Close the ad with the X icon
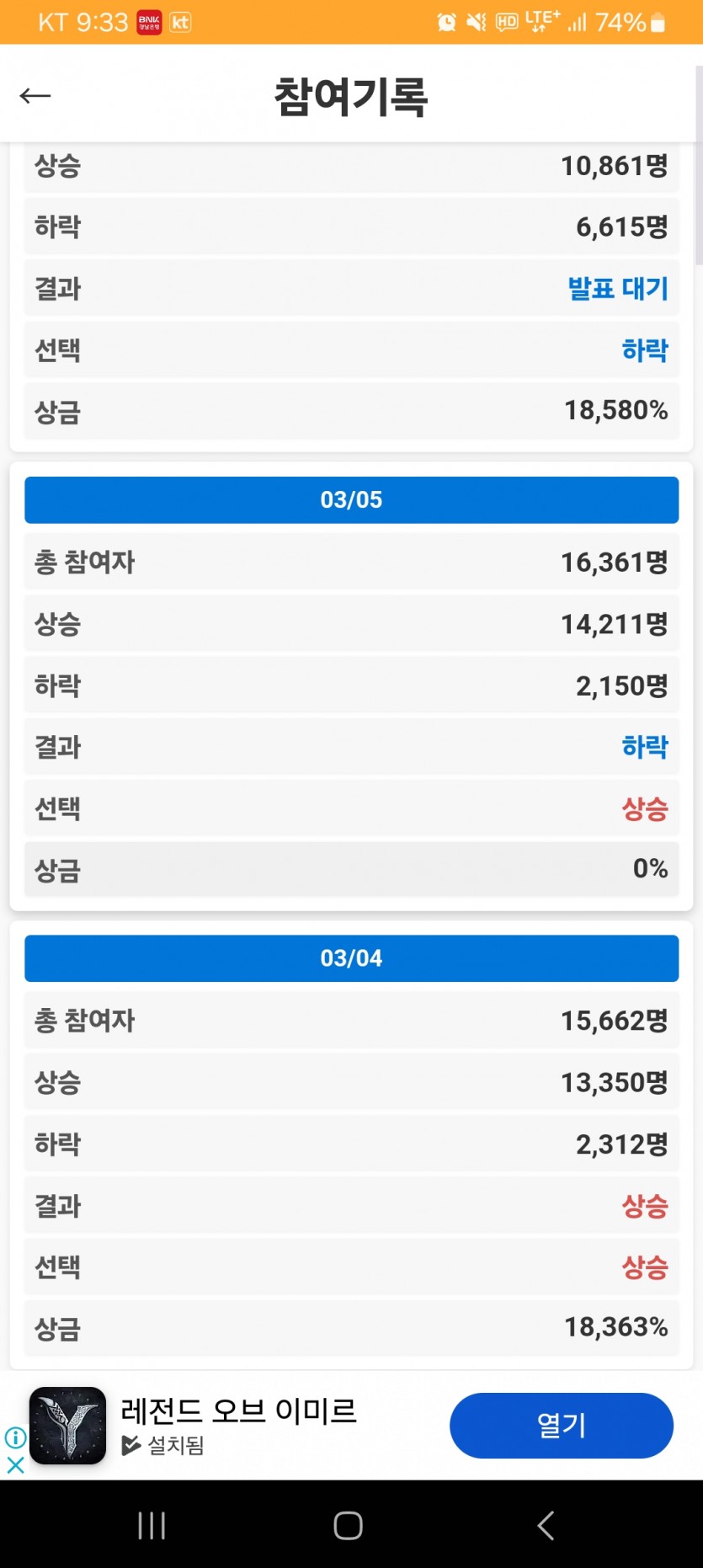The image size is (703, 1568). point(15,1465)
